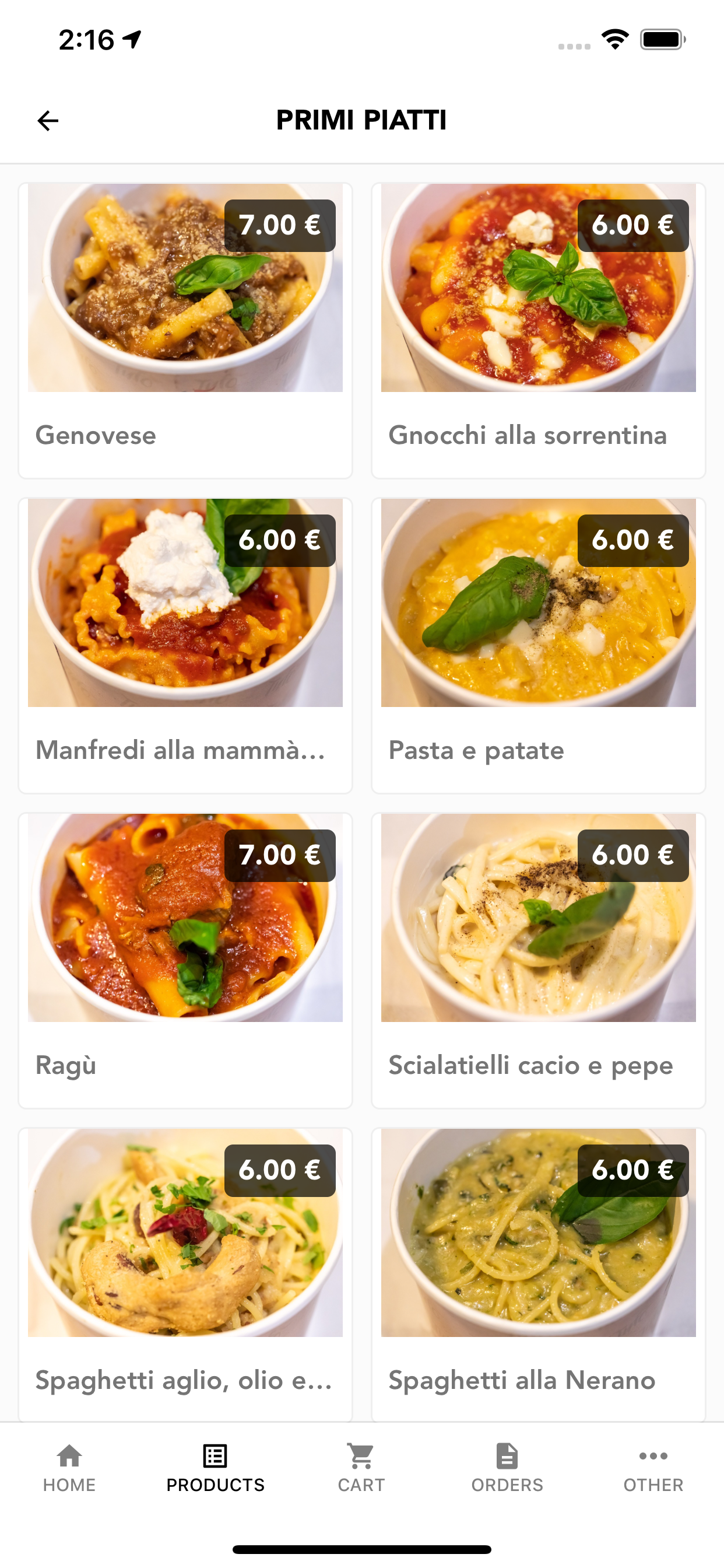Screen dimensions: 724x1568
Task: View Gnocchi alla sorrentina details
Action: click(538, 330)
